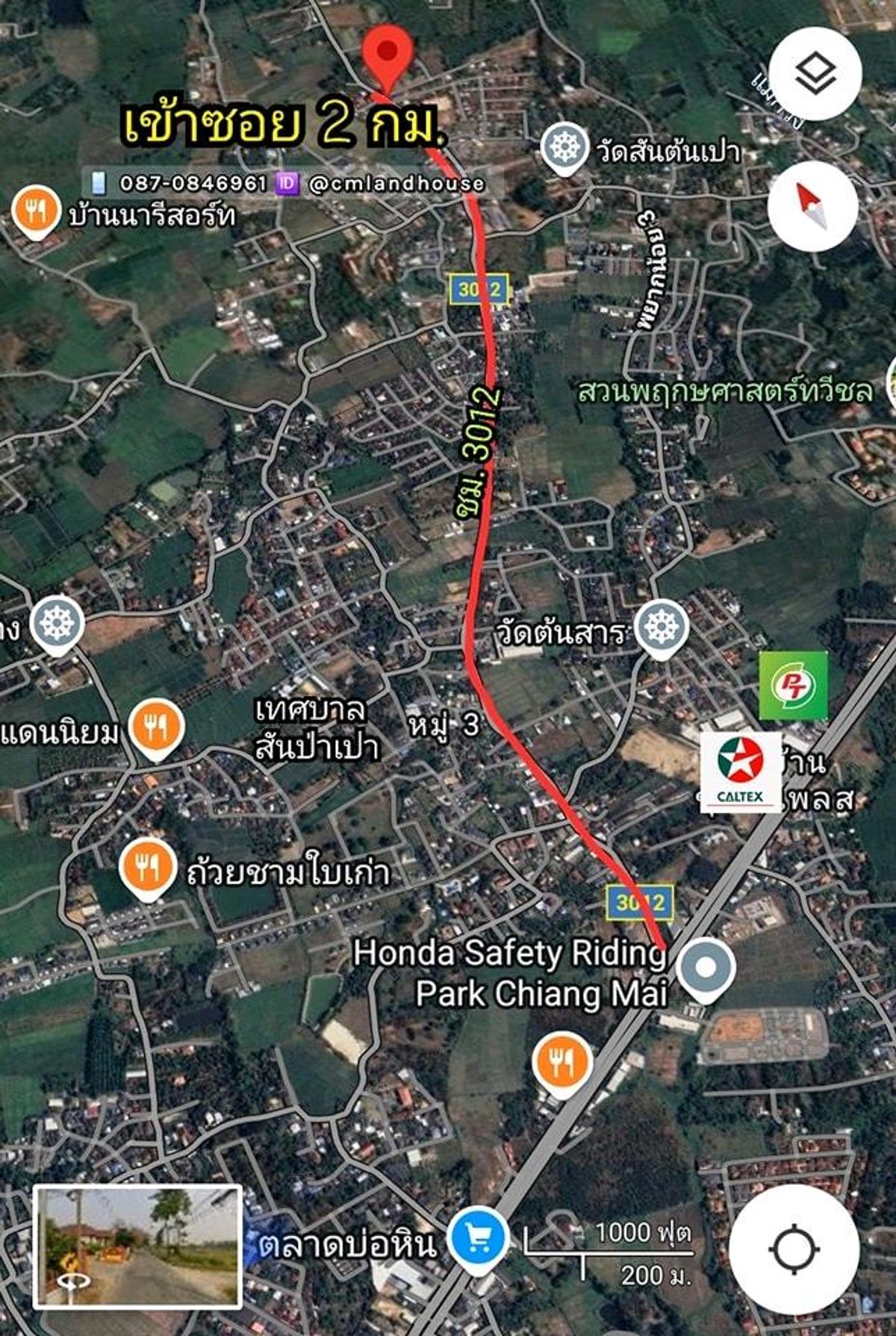This screenshot has height=1336, width=896.
Task: Select Honda Safety Riding Park marker
Action: tap(706, 968)
